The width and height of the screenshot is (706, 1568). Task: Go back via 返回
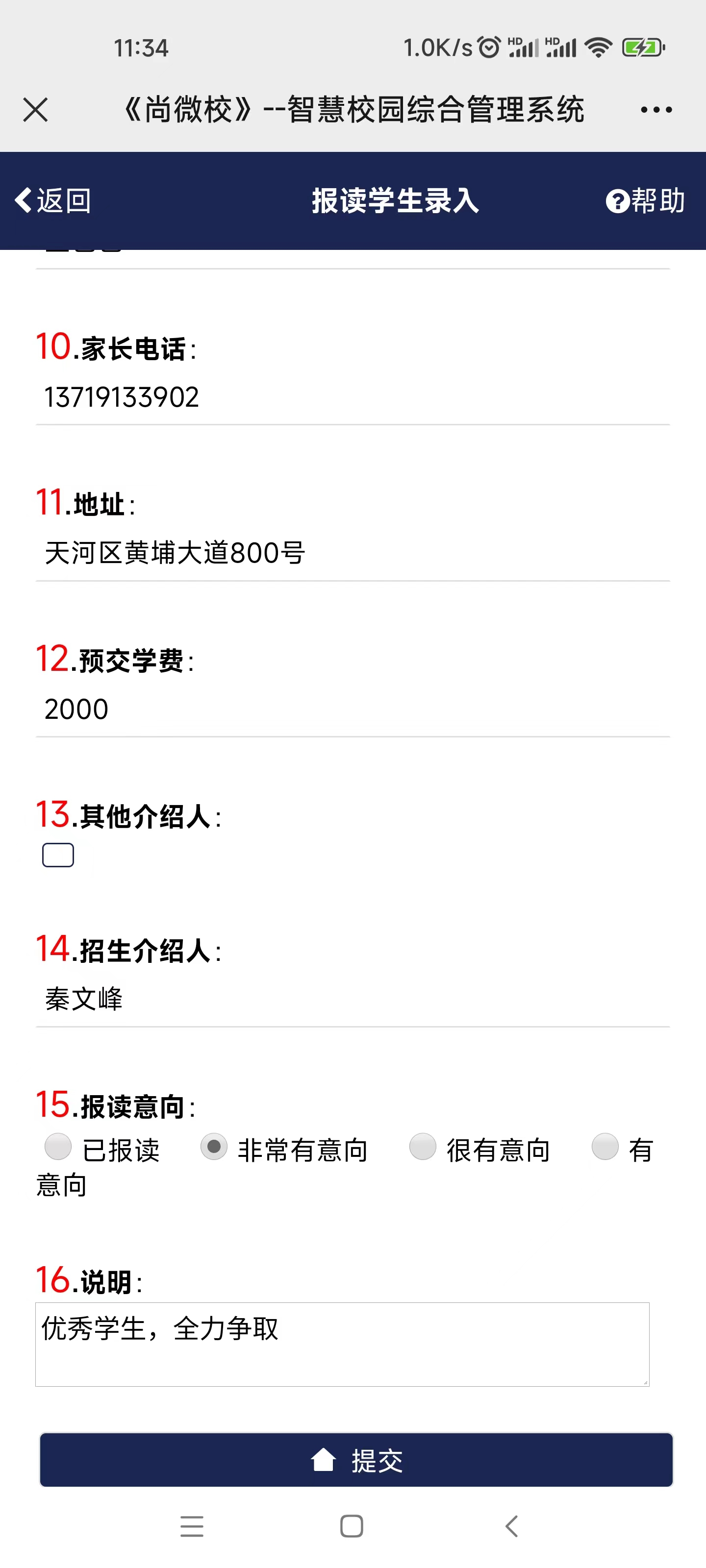tap(53, 201)
